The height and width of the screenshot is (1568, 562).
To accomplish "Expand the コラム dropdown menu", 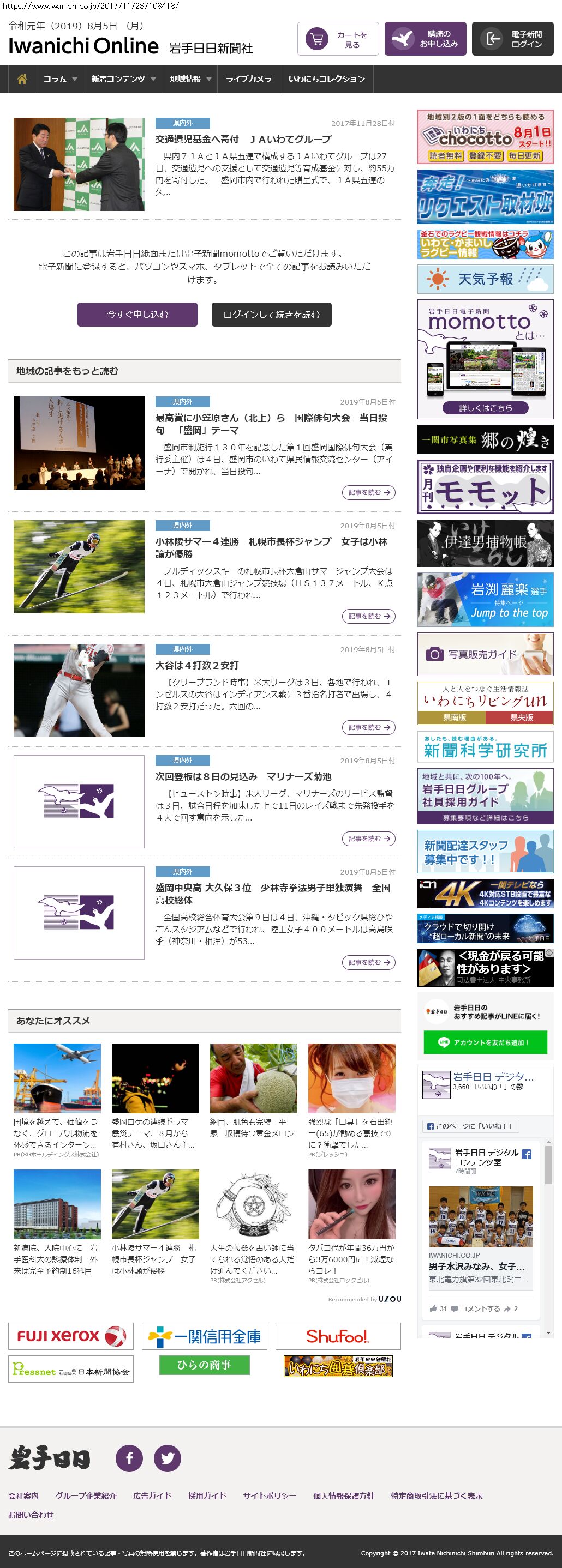I will coord(59,79).
